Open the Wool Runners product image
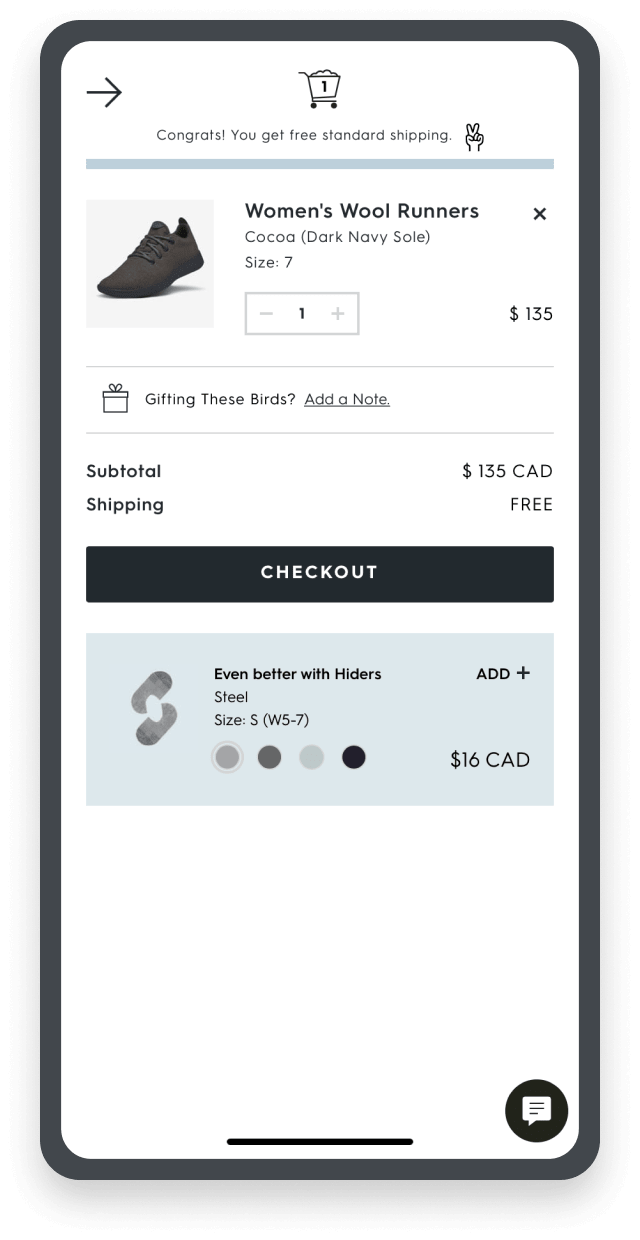This screenshot has width=640, height=1240. (x=150, y=264)
